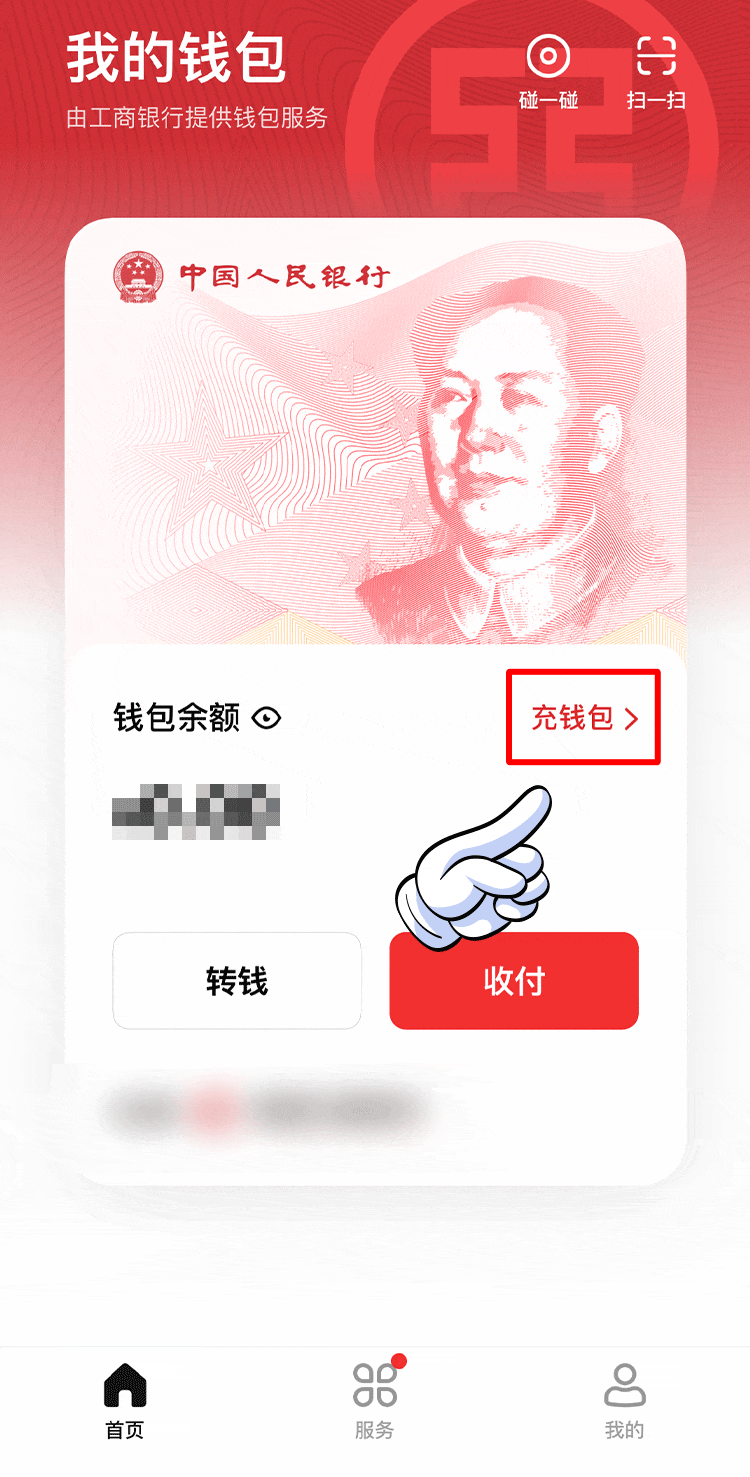Go to the 首页 home tab
Image resolution: width=750 pixels, height=1477 pixels.
coord(125,1400)
